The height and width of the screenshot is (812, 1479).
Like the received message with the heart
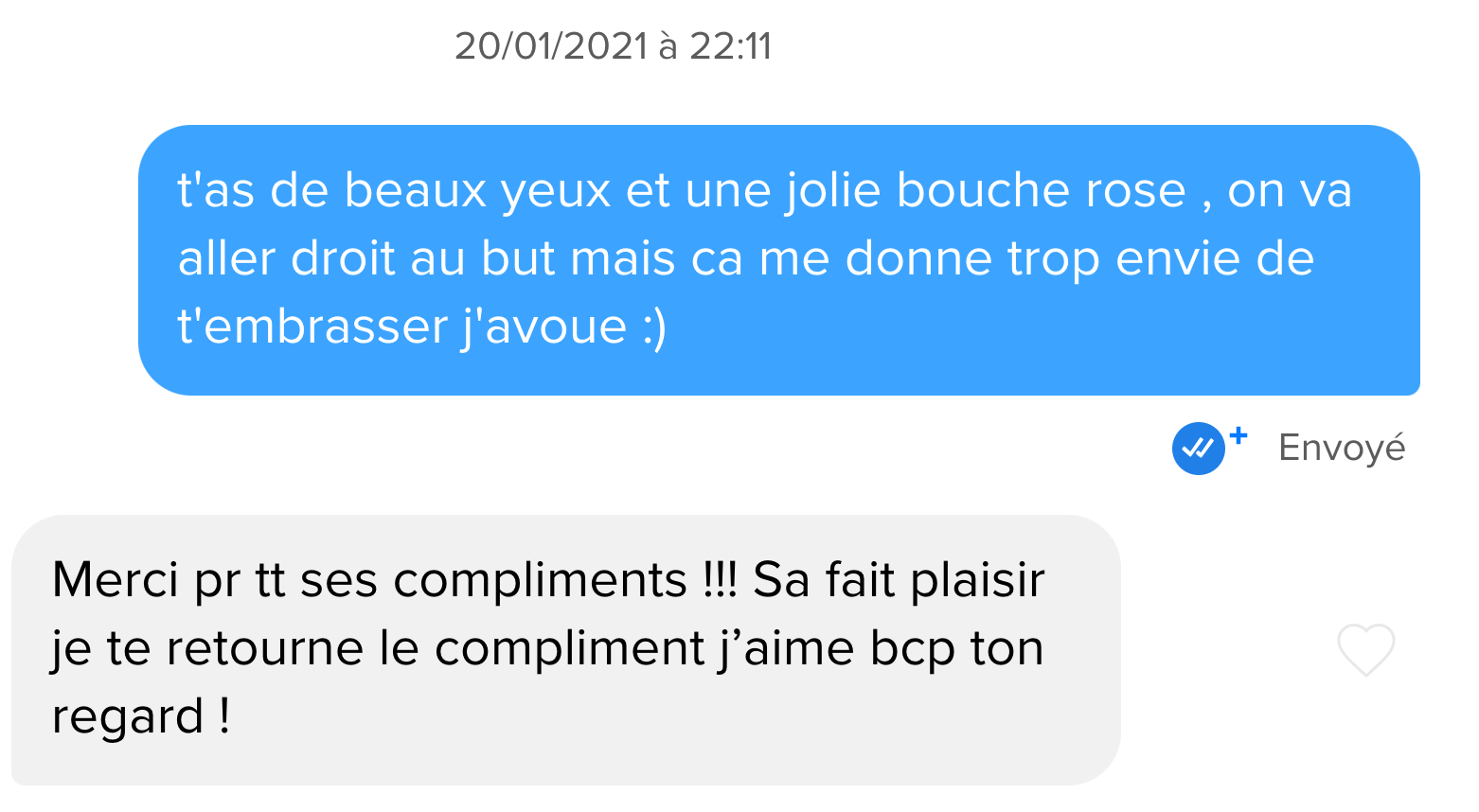[x=1365, y=650]
